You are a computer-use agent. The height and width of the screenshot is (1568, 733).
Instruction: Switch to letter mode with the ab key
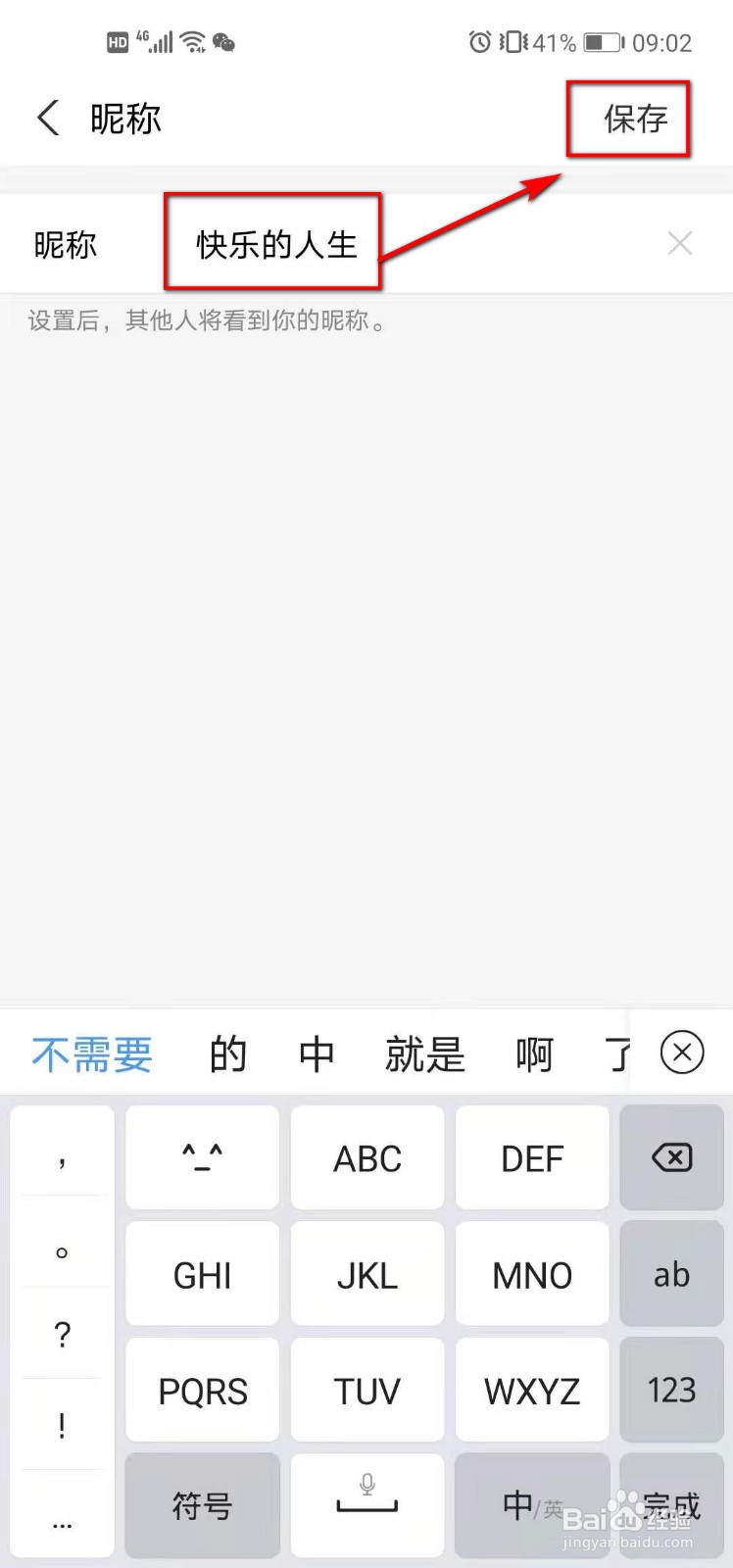tap(671, 1274)
